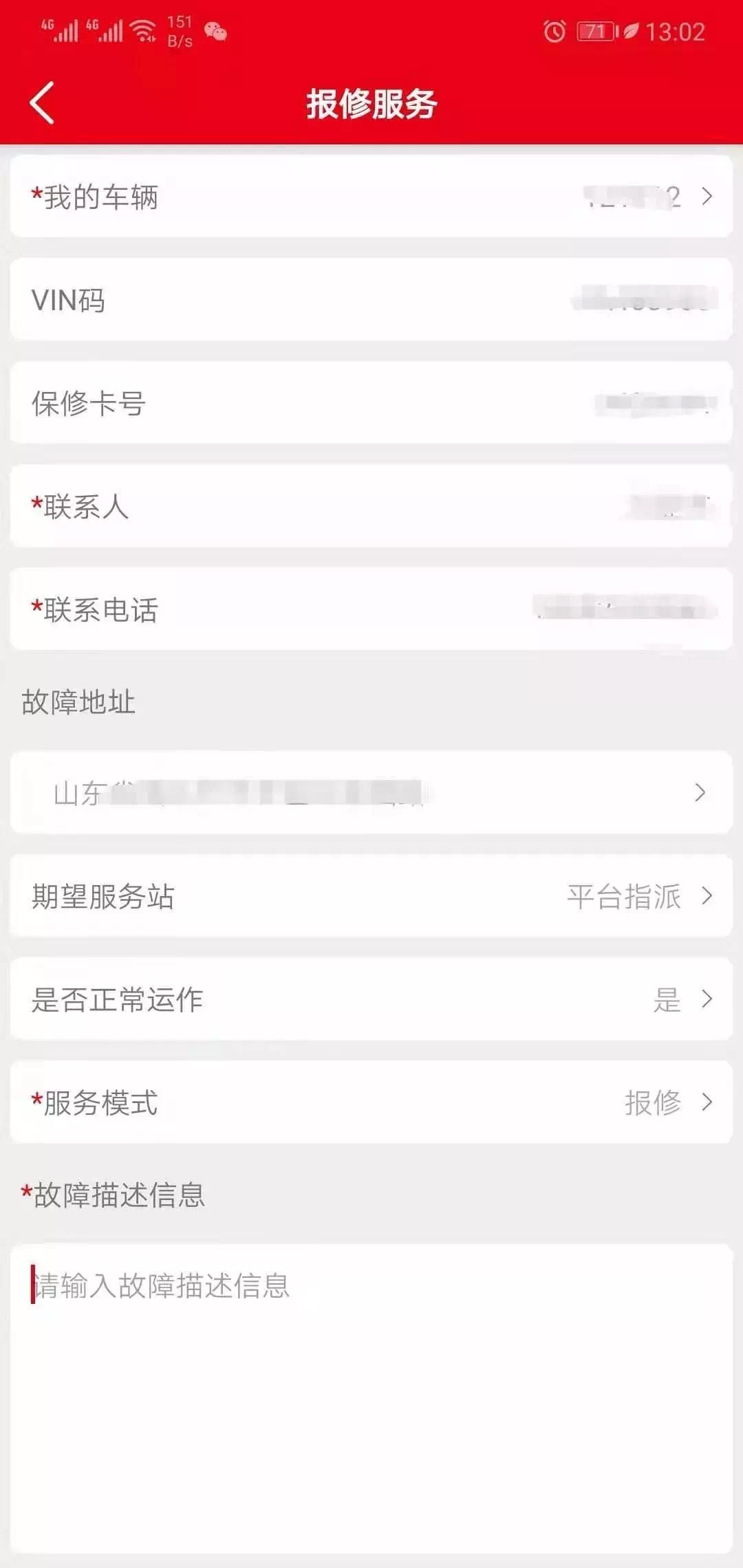Select 服务模式 service mode
743x1568 pixels.
point(371,1102)
